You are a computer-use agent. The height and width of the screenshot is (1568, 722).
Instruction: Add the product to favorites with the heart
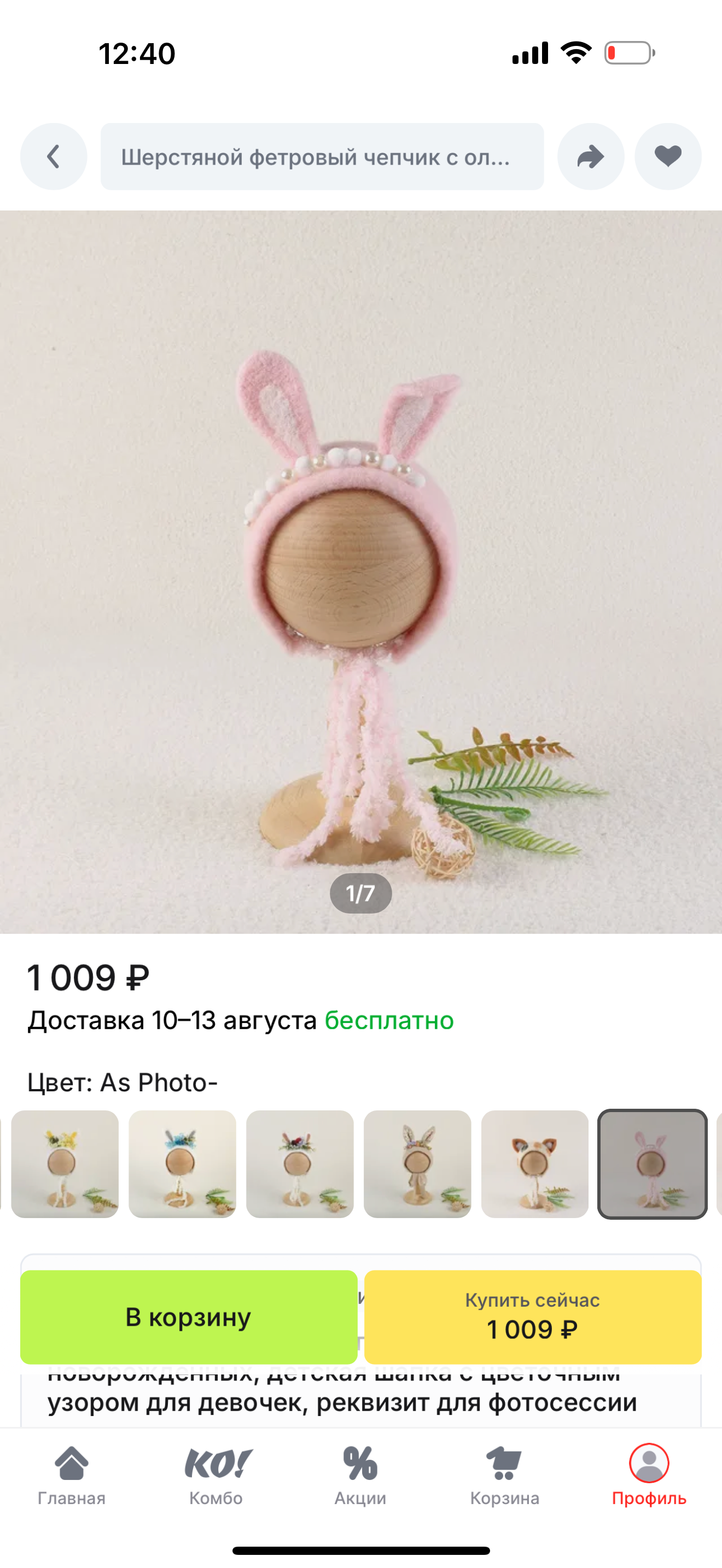coord(668,156)
